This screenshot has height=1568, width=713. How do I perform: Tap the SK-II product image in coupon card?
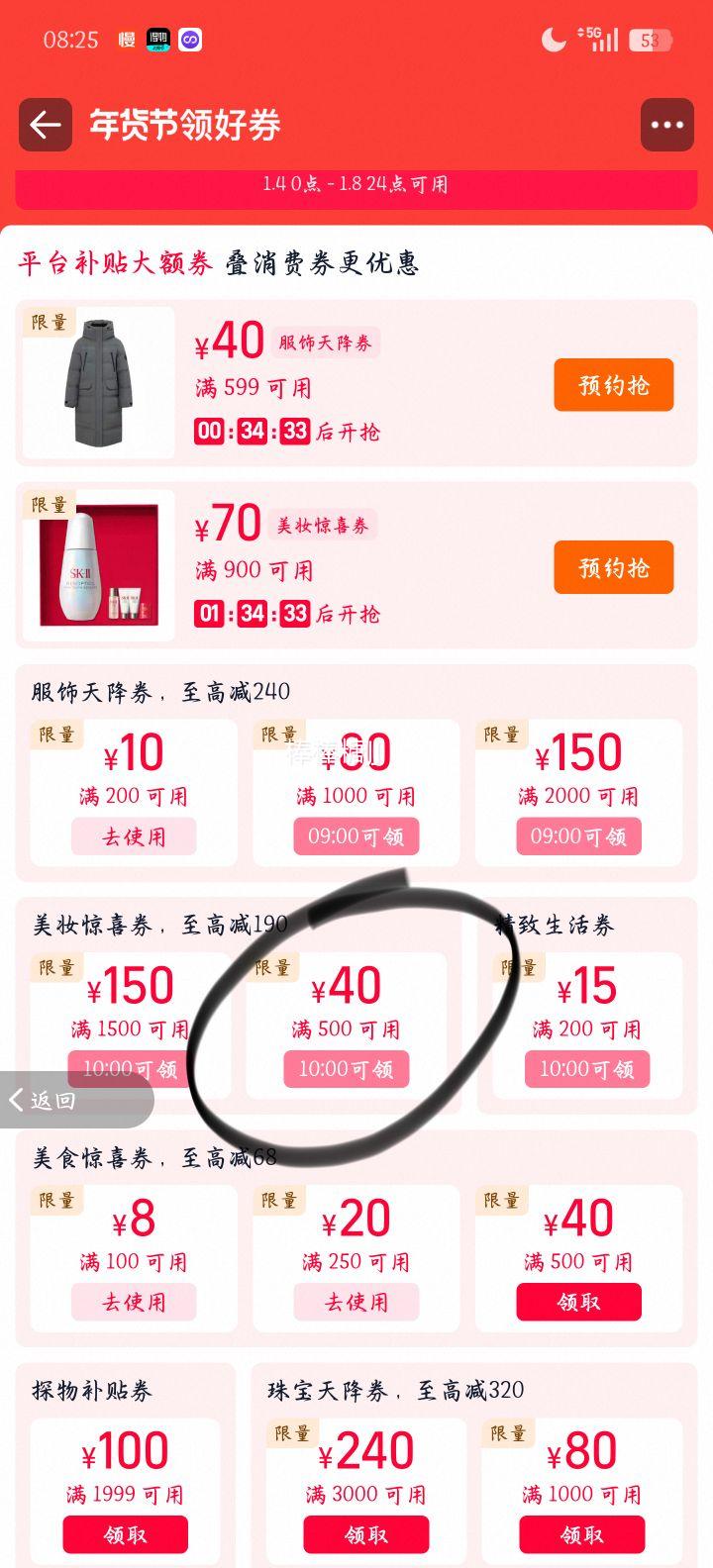tap(96, 564)
